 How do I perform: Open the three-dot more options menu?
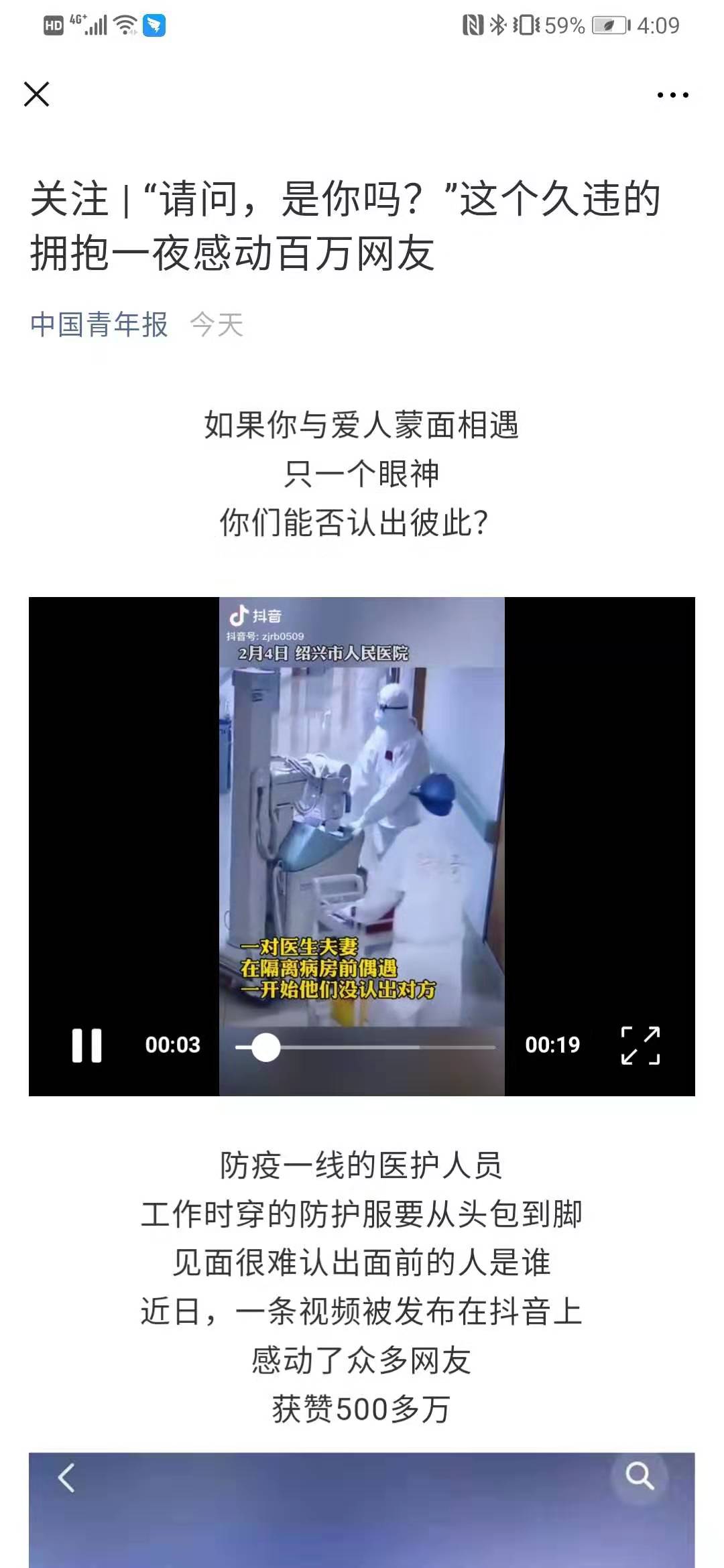coord(672,95)
